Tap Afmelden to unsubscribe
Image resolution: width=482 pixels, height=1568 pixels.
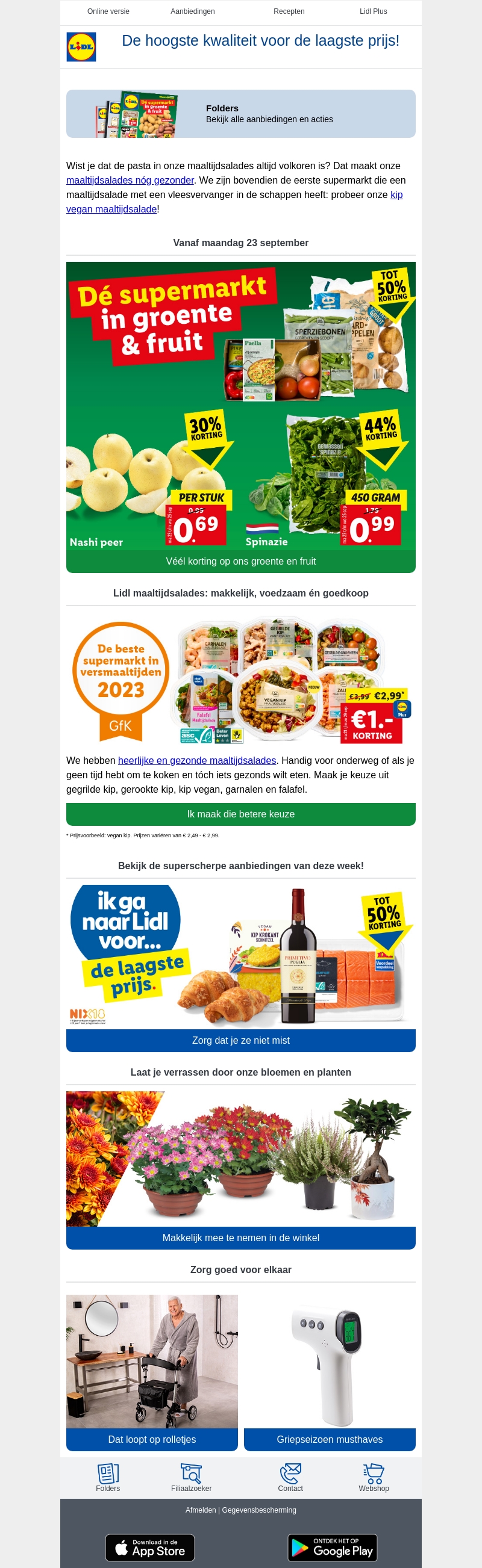[x=201, y=1510]
